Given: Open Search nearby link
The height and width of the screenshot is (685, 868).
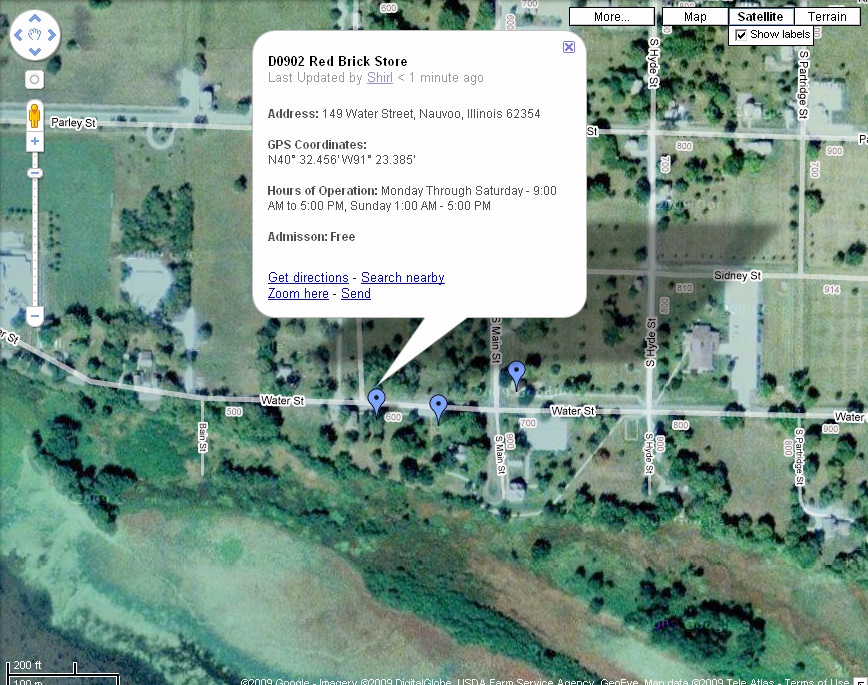Looking at the screenshot, I should [x=402, y=277].
